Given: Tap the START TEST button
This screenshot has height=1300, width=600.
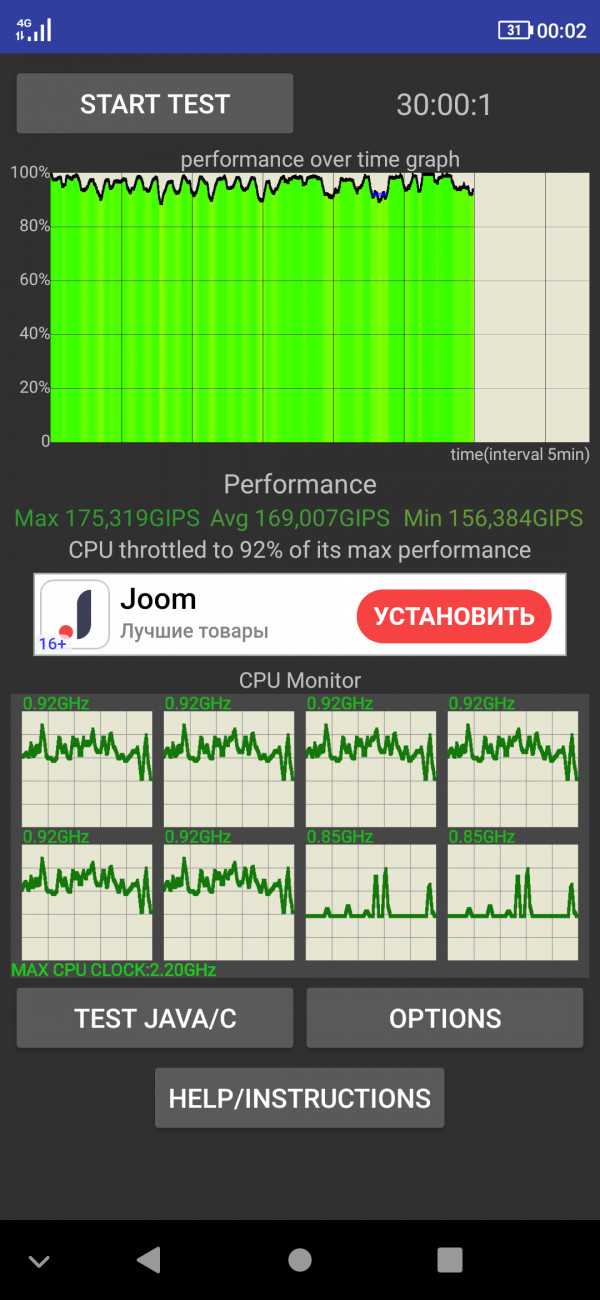Looking at the screenshot, I should (x=155, y=104).
